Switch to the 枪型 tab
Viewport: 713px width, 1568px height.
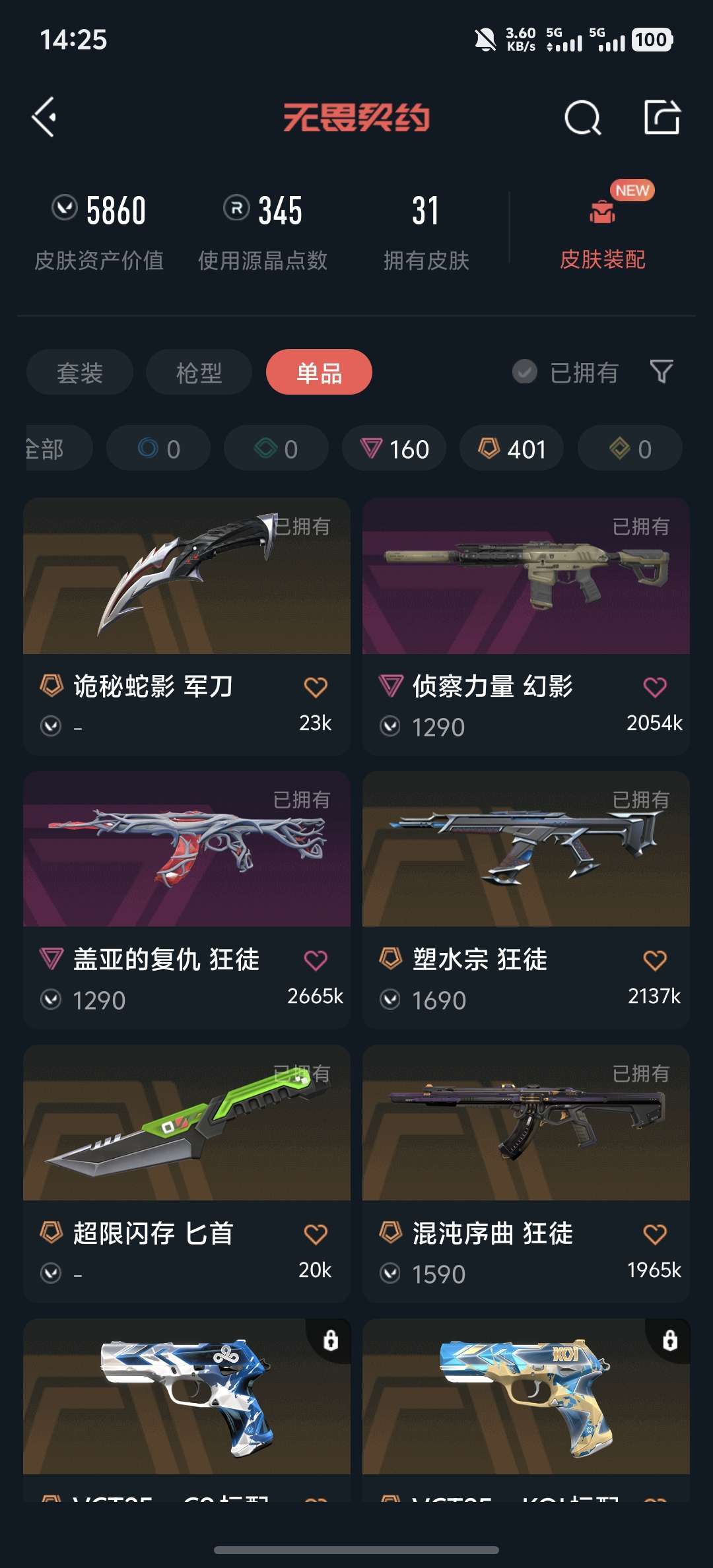click(x=199, y=372)
